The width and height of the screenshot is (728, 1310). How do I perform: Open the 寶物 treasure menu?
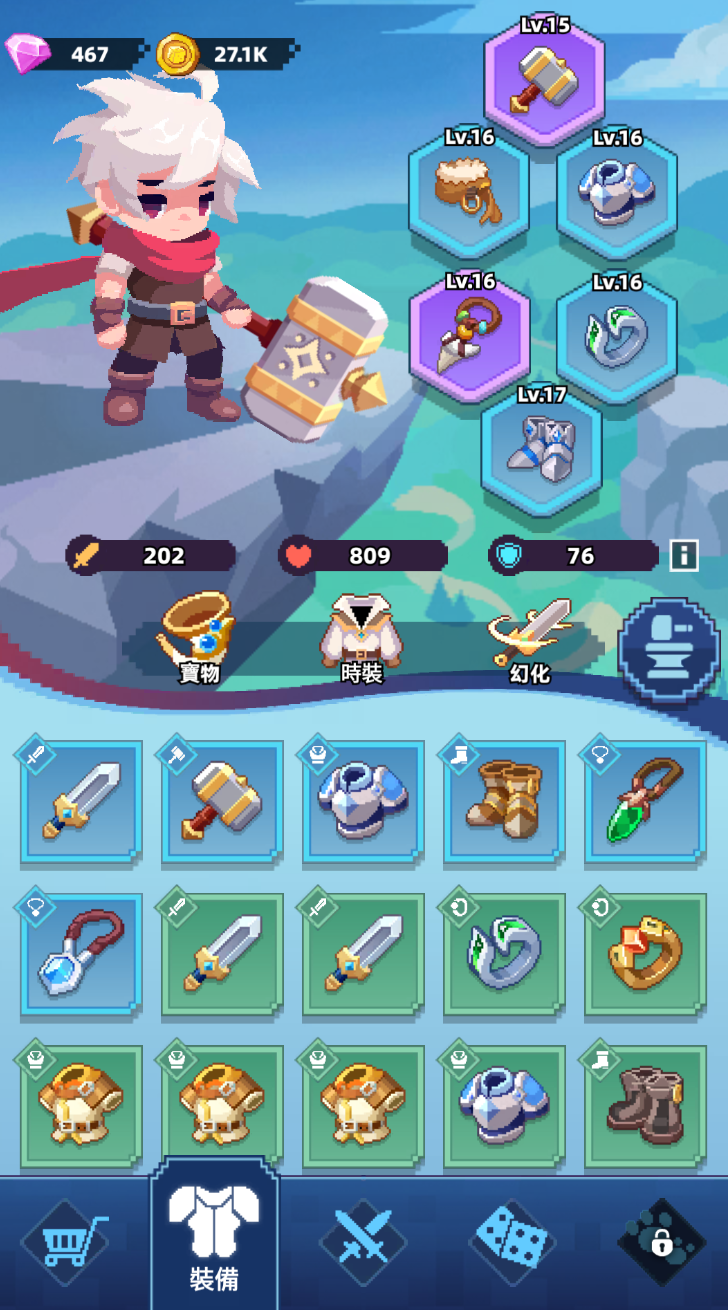click(x=198, y=638)
